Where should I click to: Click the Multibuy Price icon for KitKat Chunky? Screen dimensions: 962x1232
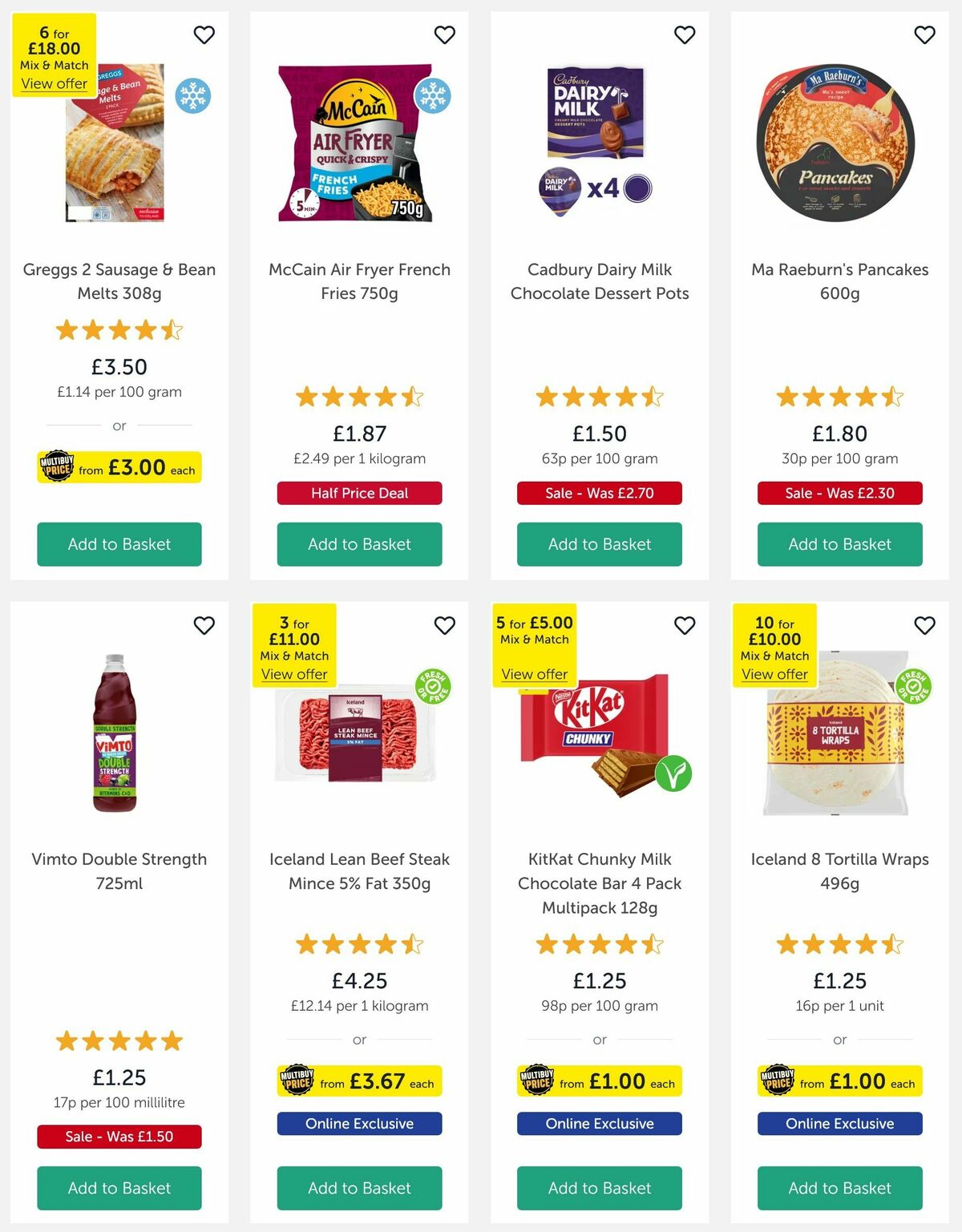point(538,1081)
